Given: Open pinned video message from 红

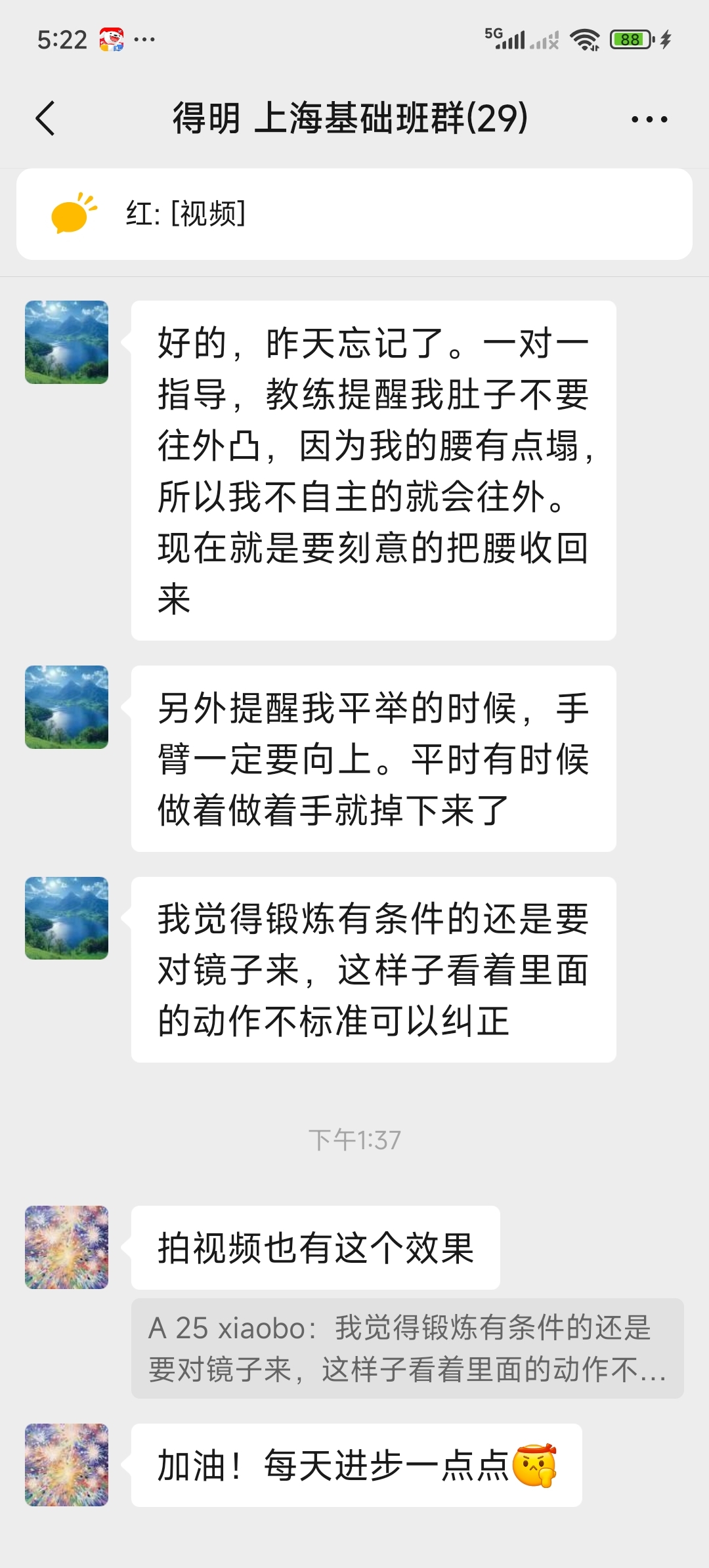Looking at the screenshot, I should pos(354,214).
